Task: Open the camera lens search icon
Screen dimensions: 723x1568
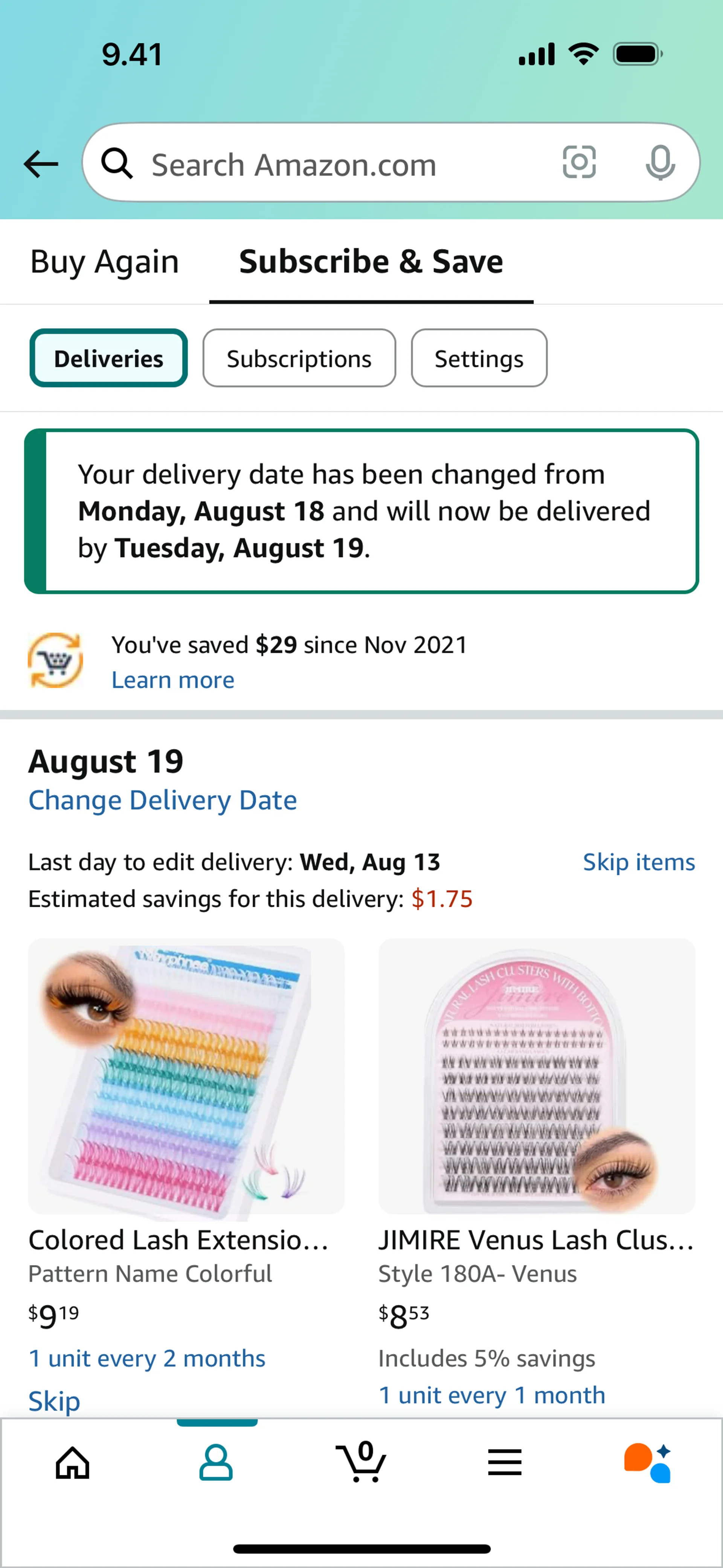Action: tap(579, 162)
